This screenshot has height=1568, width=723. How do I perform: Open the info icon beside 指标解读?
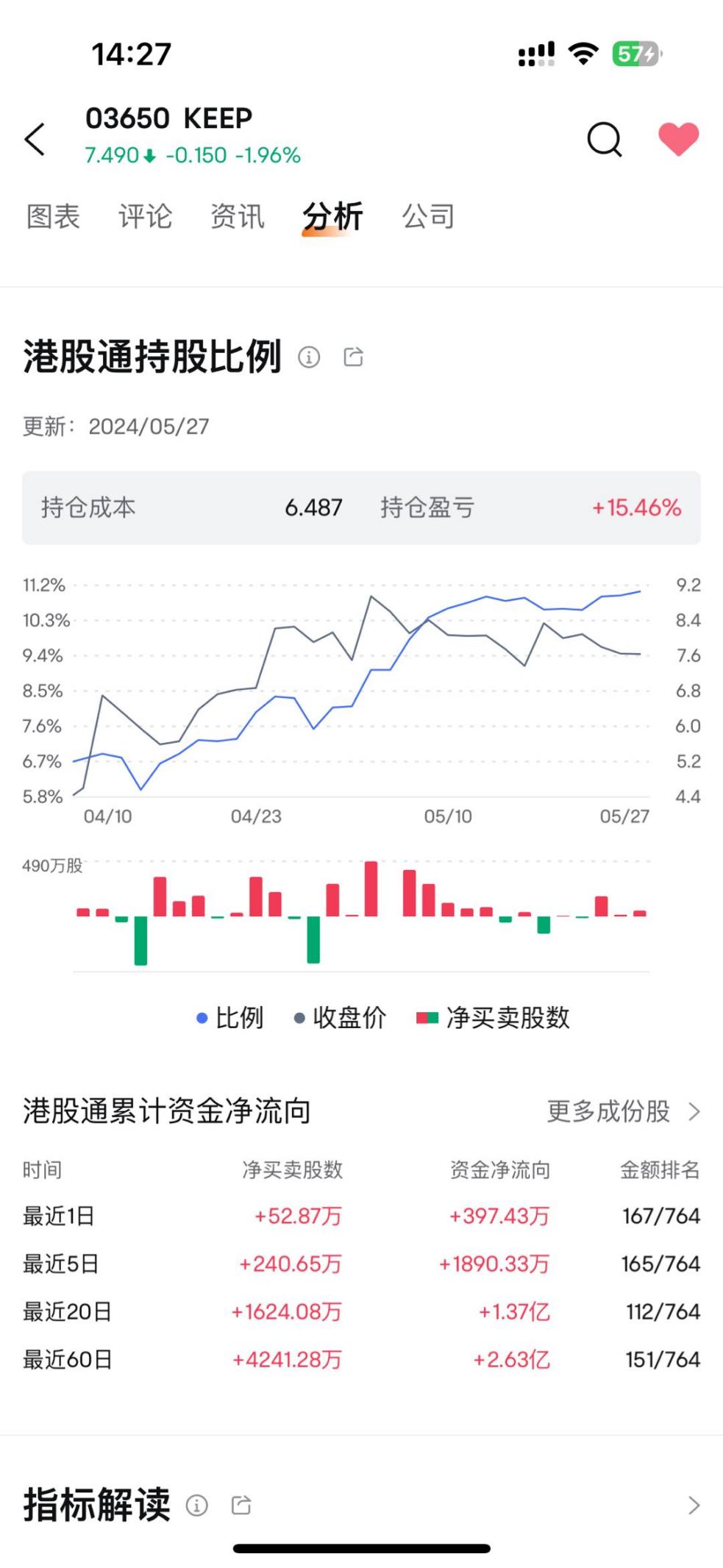click(x=196, y=1505)
